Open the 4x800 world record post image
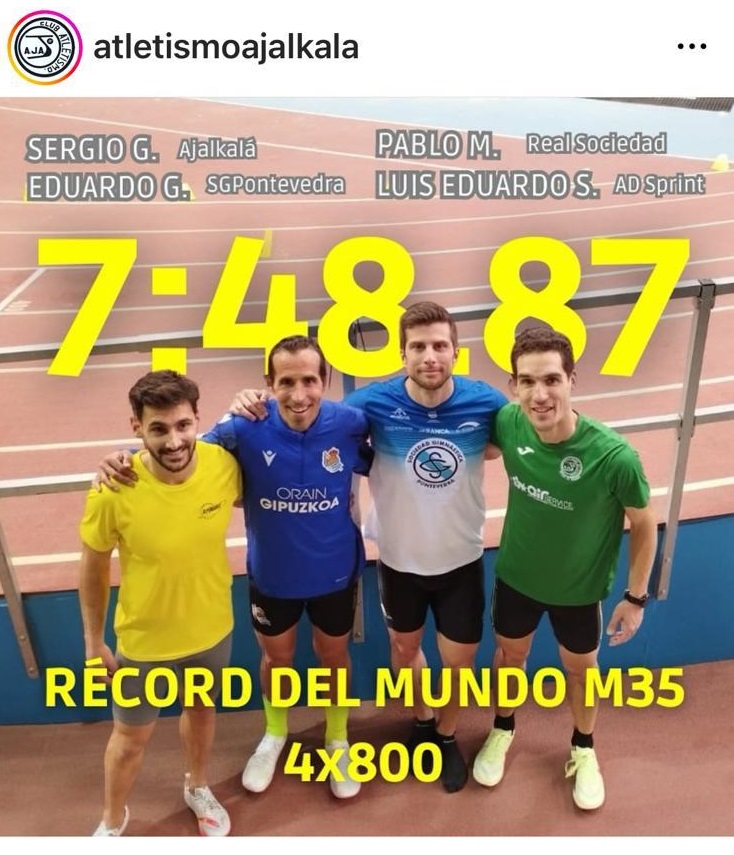 pos(367,470)
